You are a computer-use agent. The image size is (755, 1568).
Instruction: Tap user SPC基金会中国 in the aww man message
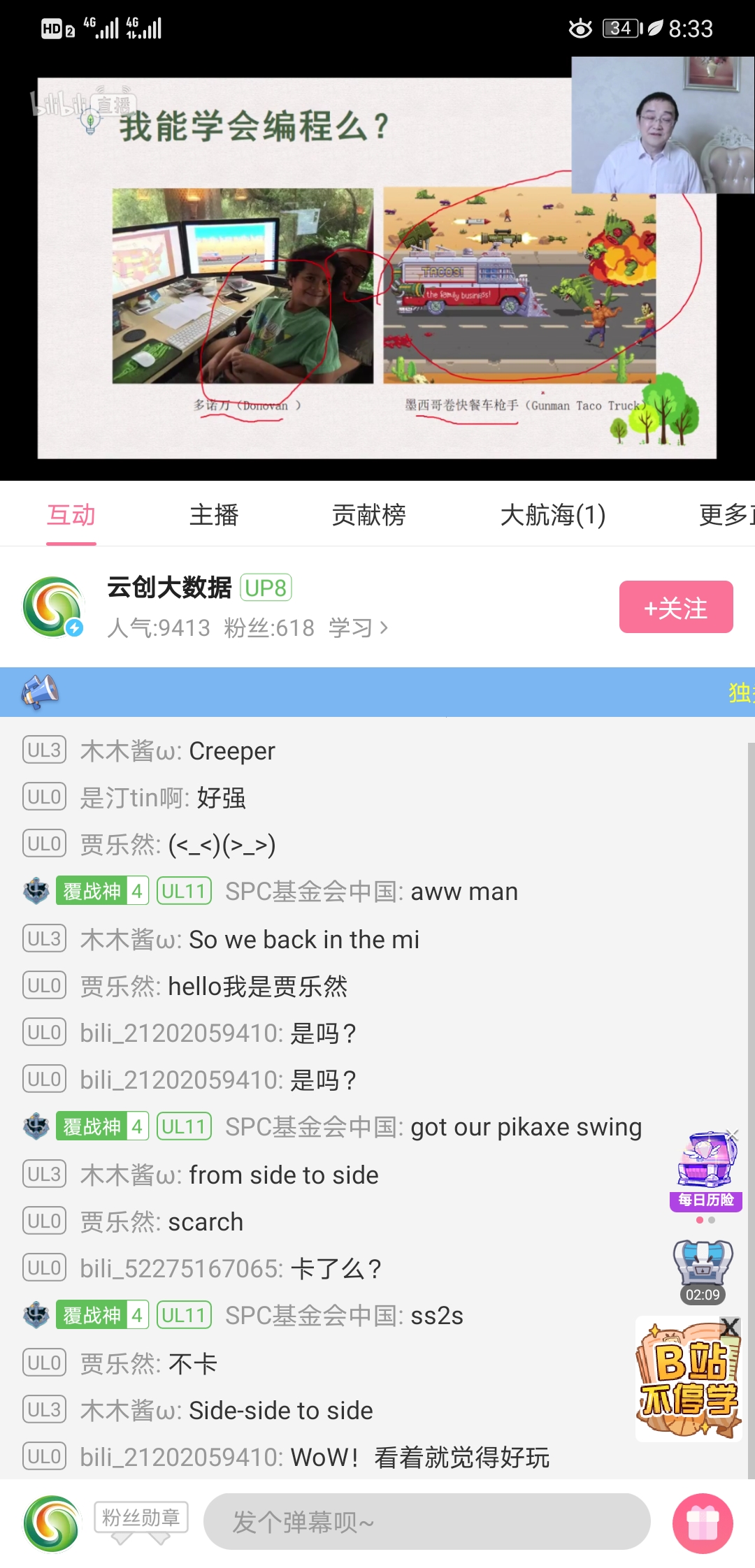313,892
